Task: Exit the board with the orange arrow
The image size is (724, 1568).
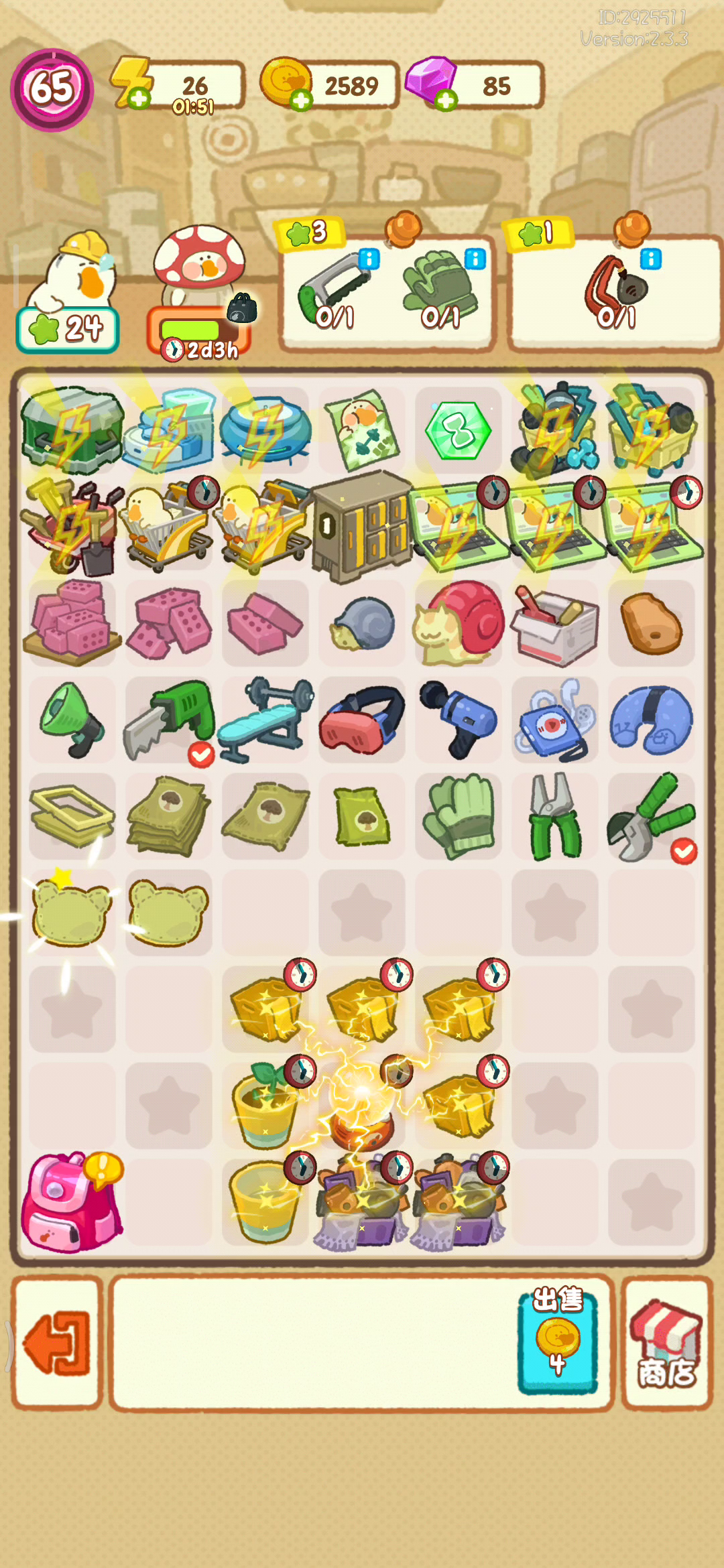Action: (57, 1343)
